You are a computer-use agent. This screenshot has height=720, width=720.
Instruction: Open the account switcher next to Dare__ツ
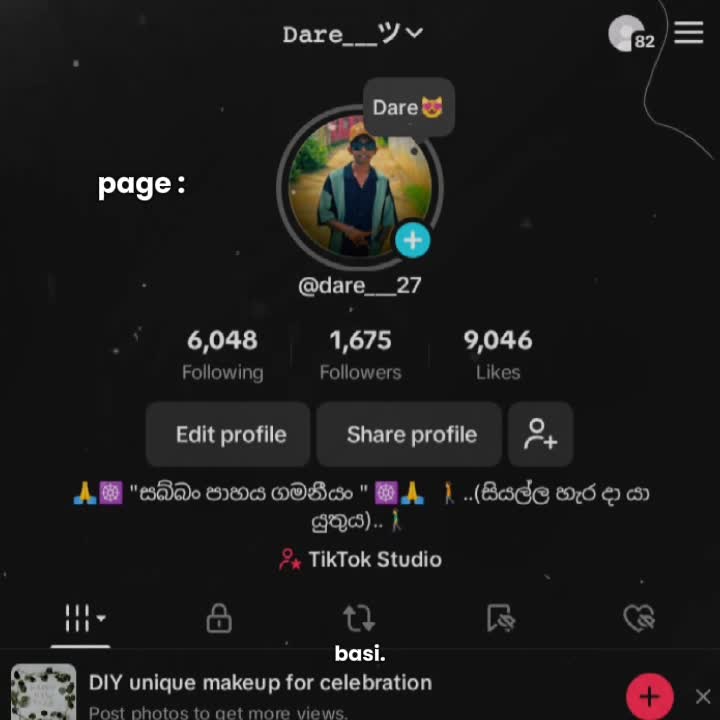point(414,33)
